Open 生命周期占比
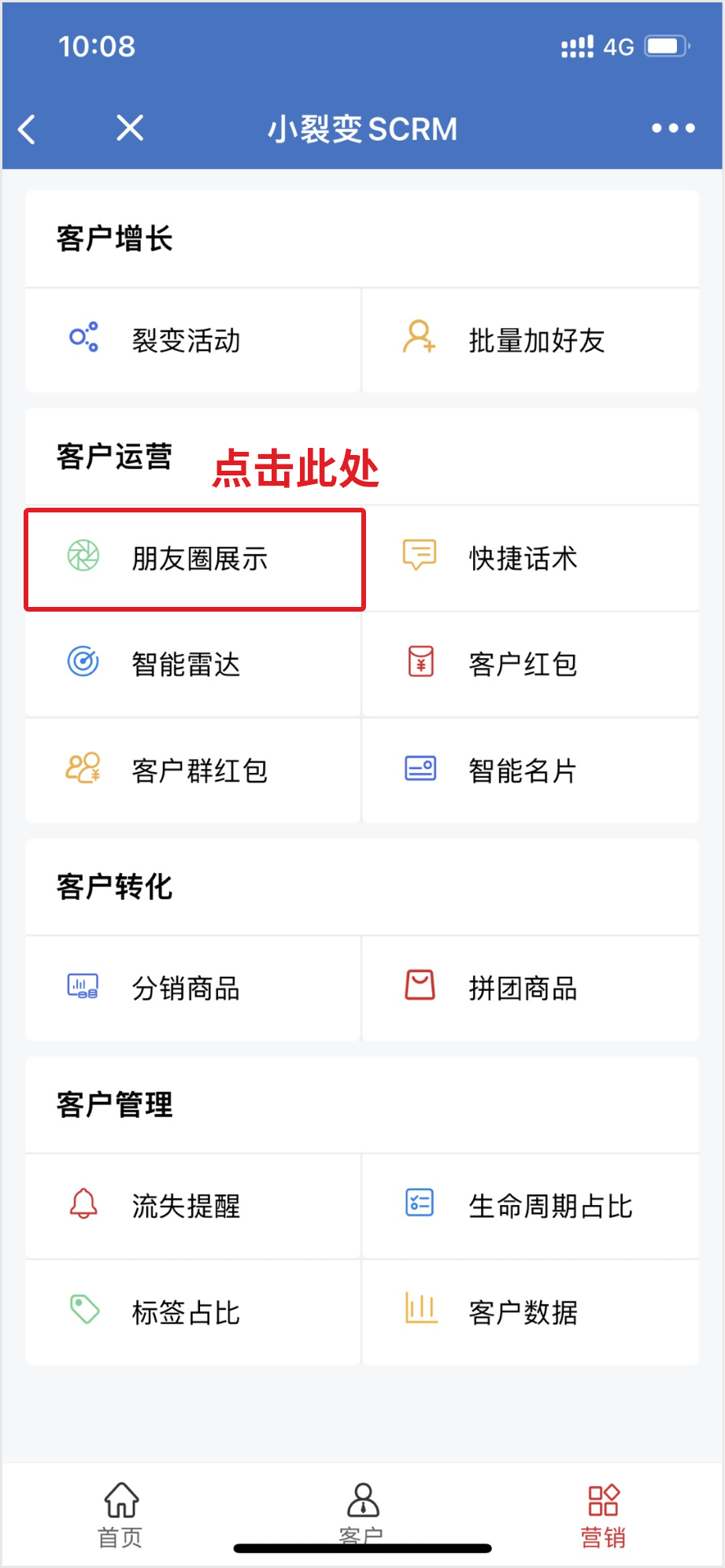The image size is (725, 1568). 531,1206
